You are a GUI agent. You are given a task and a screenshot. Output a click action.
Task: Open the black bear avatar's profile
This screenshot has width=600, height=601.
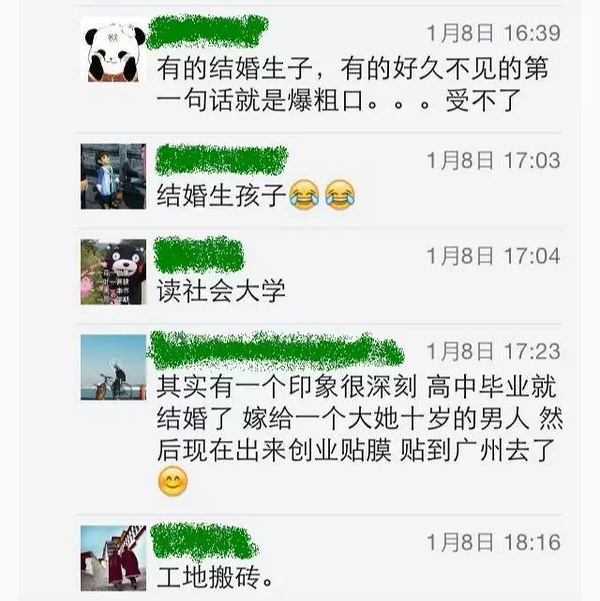coord(113,271)
